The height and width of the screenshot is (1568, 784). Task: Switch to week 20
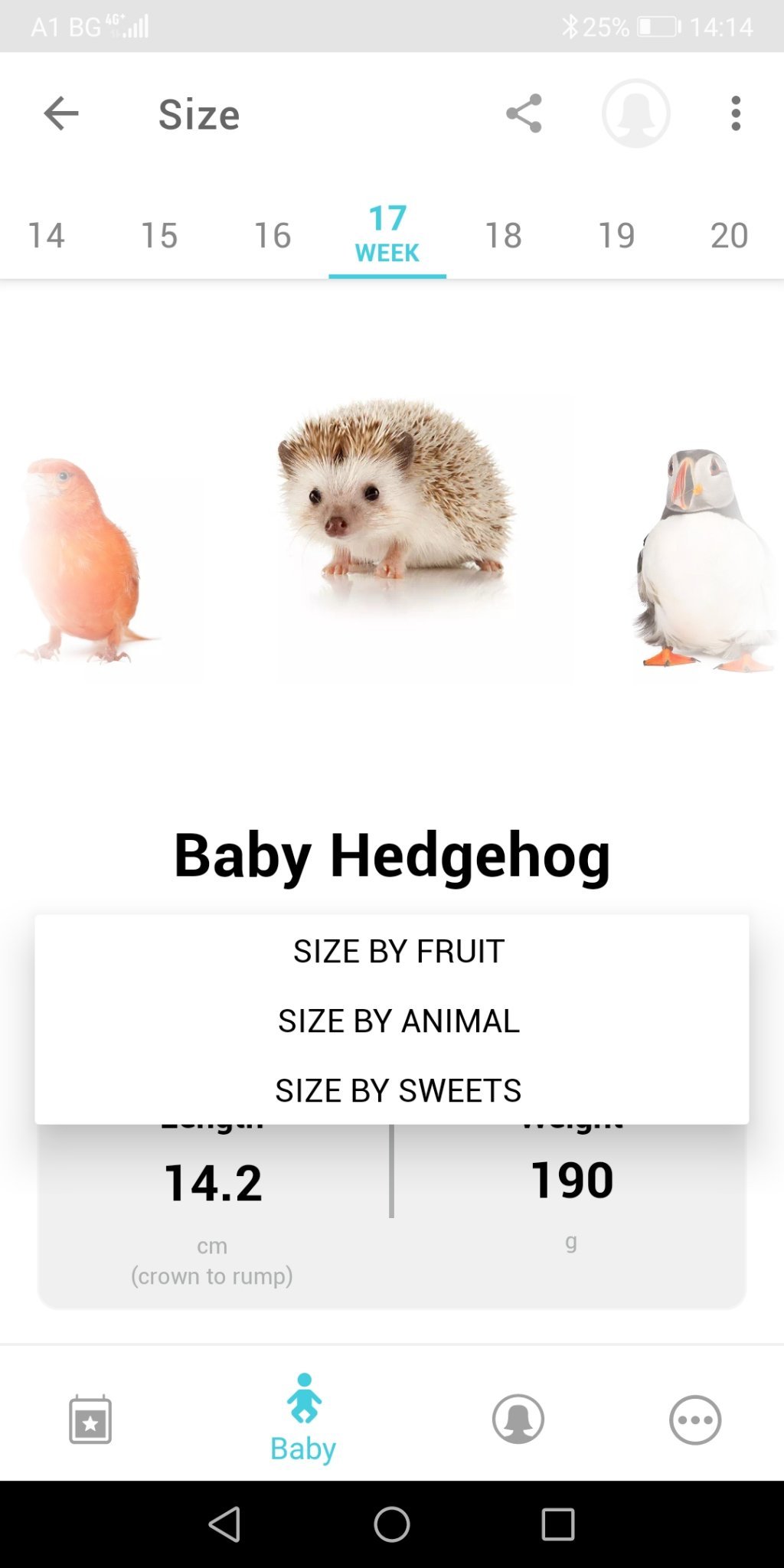pos(729,235)
